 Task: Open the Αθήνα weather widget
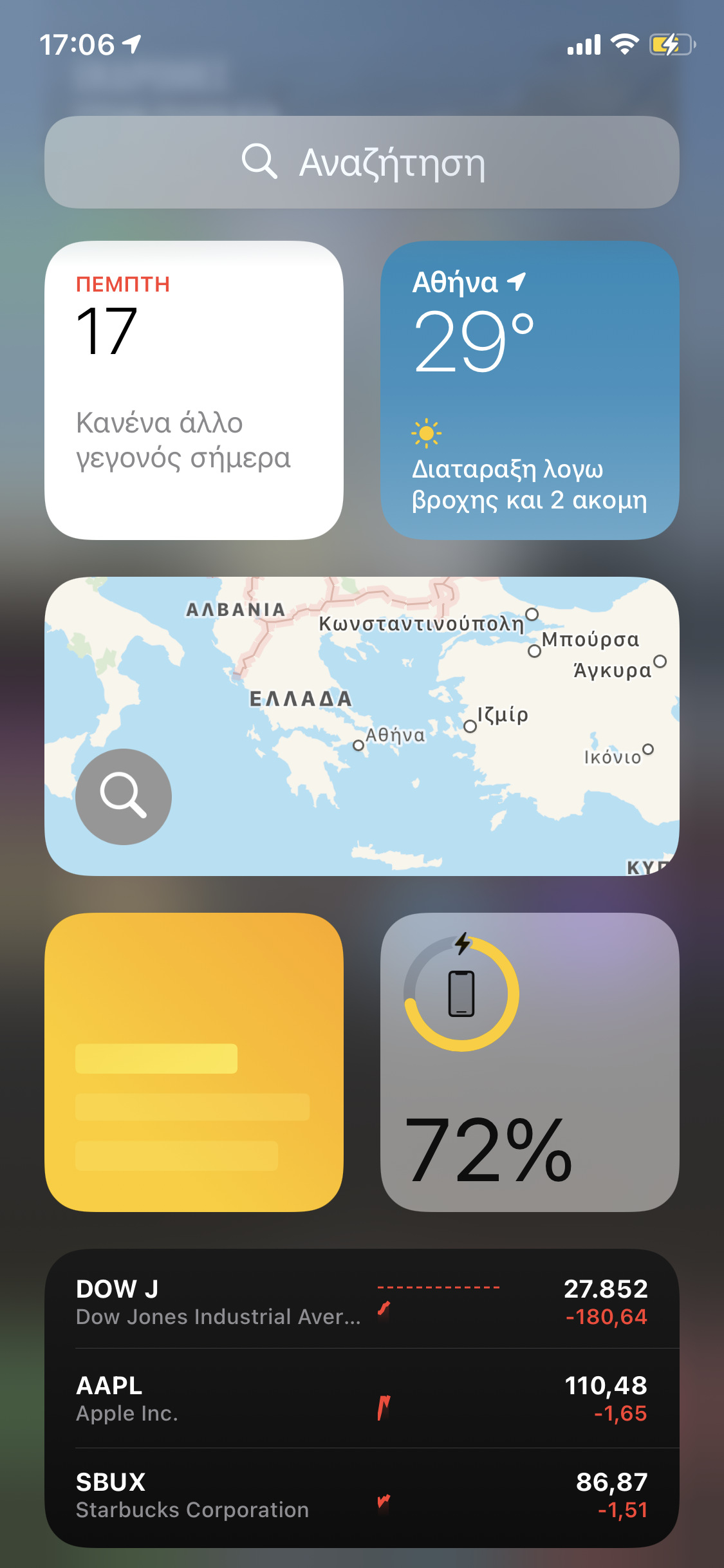(x=530, y=390)
